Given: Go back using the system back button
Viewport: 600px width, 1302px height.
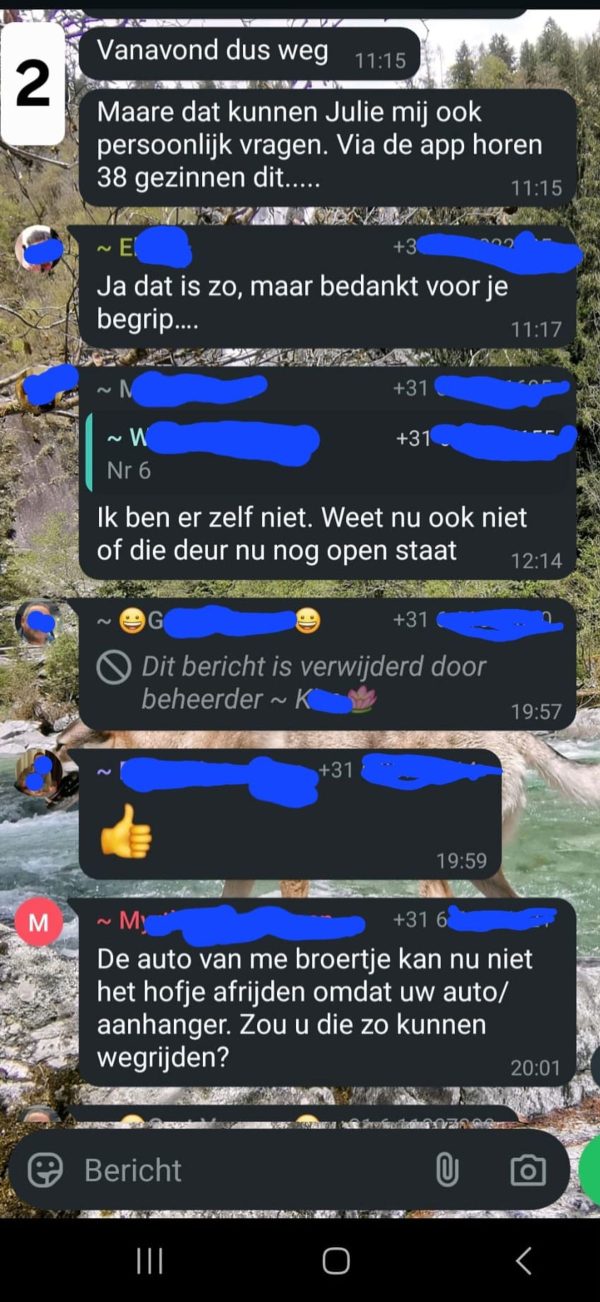Looking at the screenshot, I should point(523,1261).
